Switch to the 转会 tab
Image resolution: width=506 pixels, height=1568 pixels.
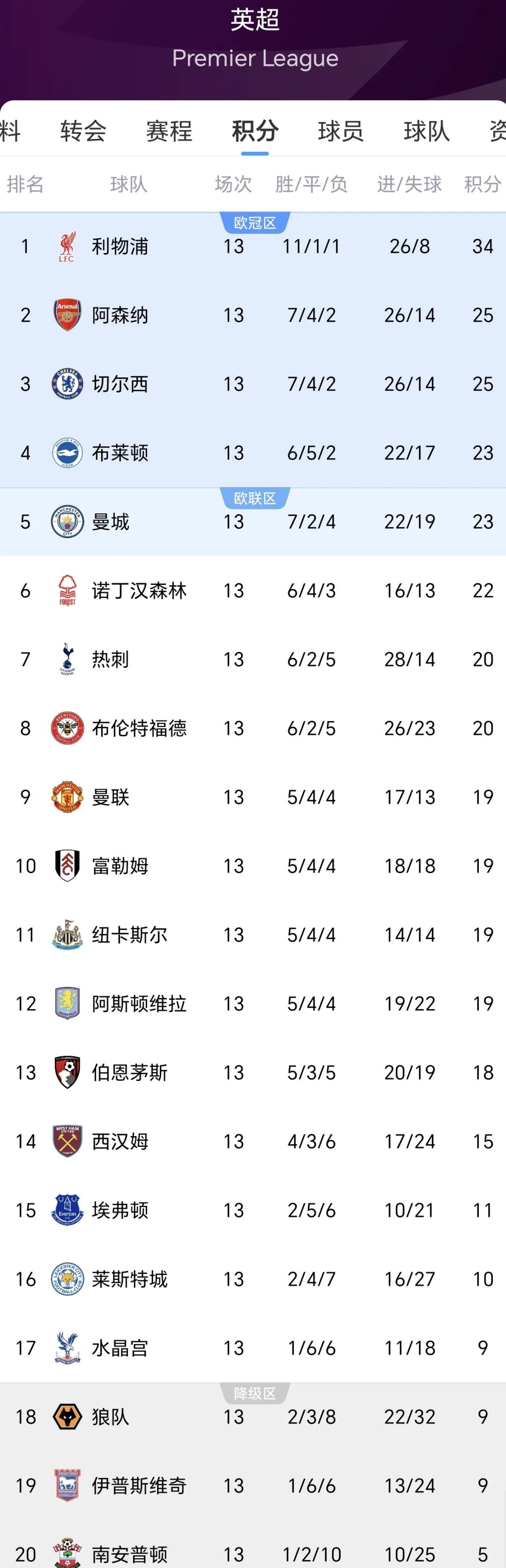(x=83, y=131)
